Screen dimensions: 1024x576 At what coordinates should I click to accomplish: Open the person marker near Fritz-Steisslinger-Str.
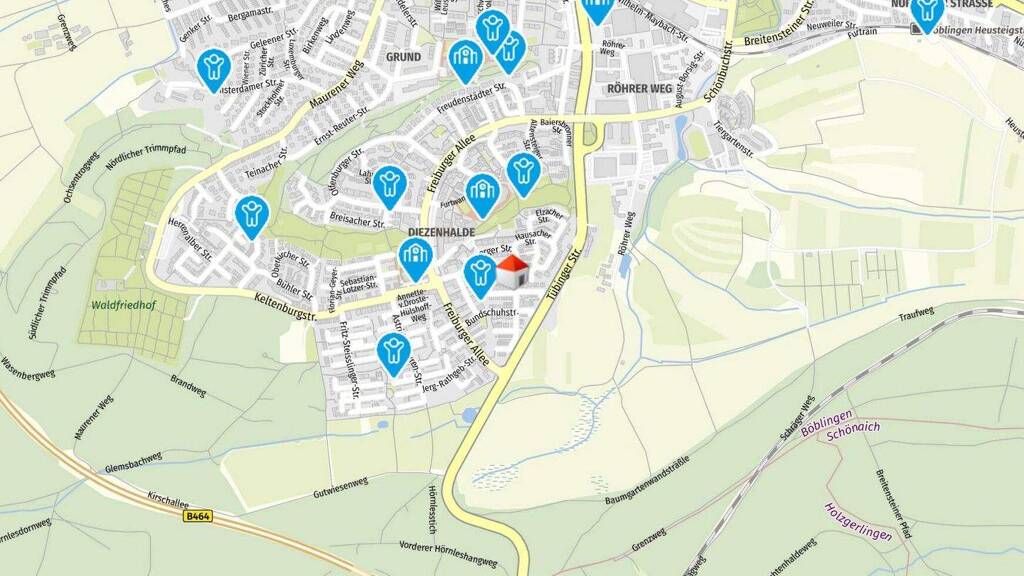(x=393, y=353)
